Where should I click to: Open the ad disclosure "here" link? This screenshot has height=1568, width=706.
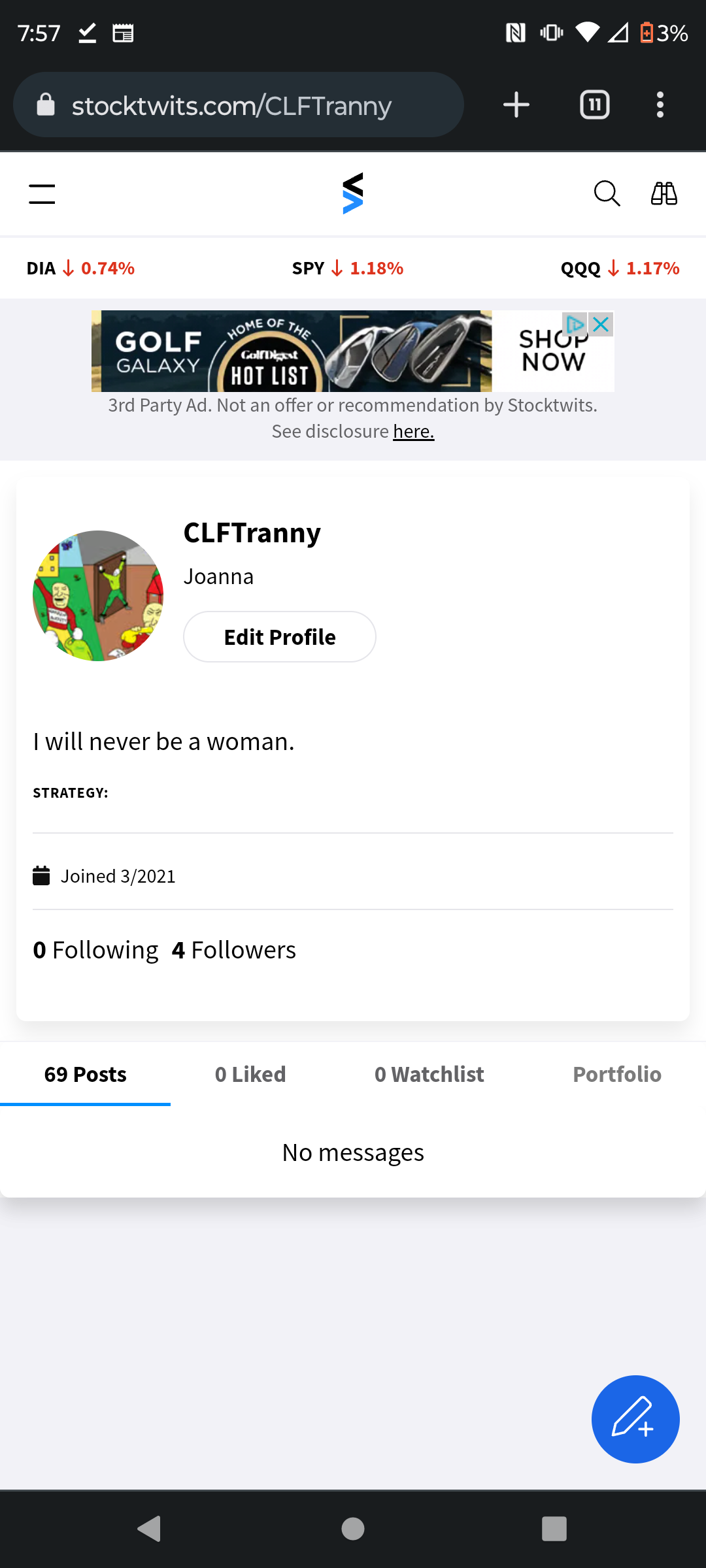(413, 432)
